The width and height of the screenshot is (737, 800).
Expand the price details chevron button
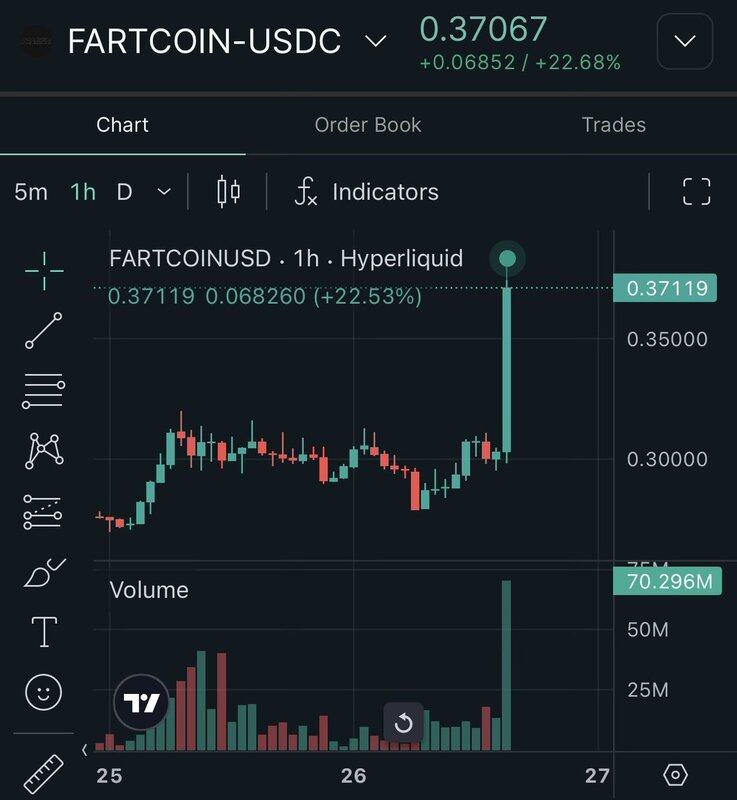pyautogui.click(x=685, y=42)
